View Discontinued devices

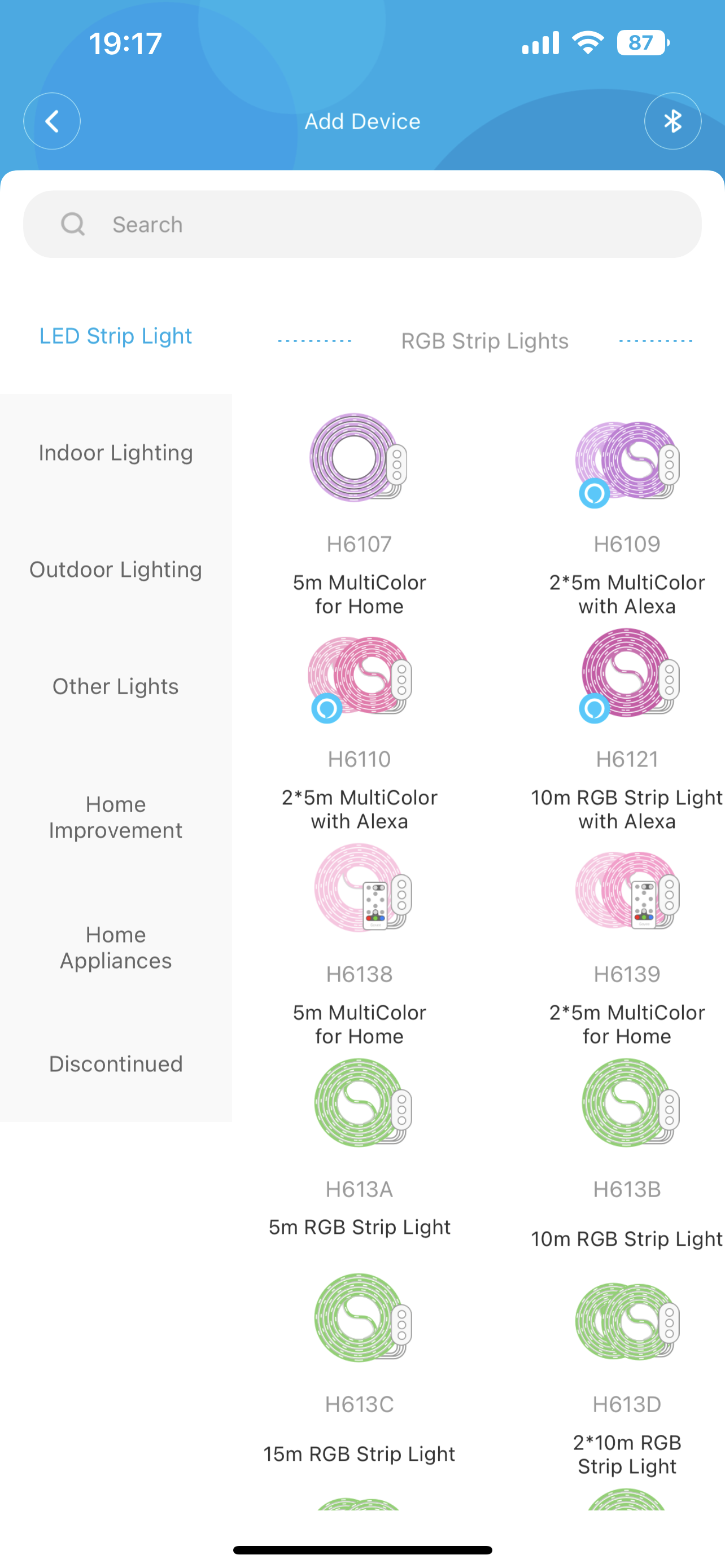tap(116, 1064)
